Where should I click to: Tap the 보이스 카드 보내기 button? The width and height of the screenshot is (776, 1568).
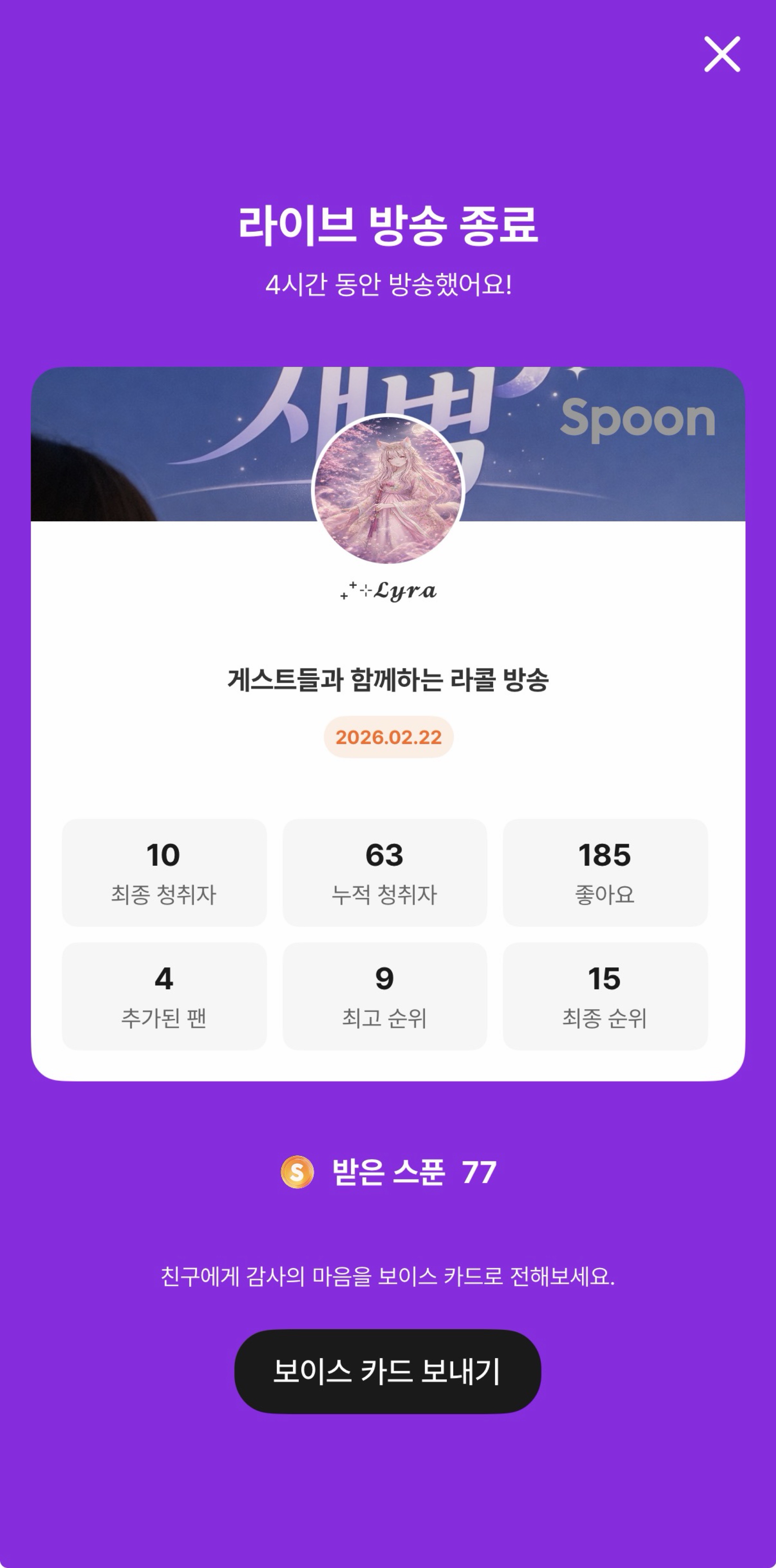(388, 1371)
